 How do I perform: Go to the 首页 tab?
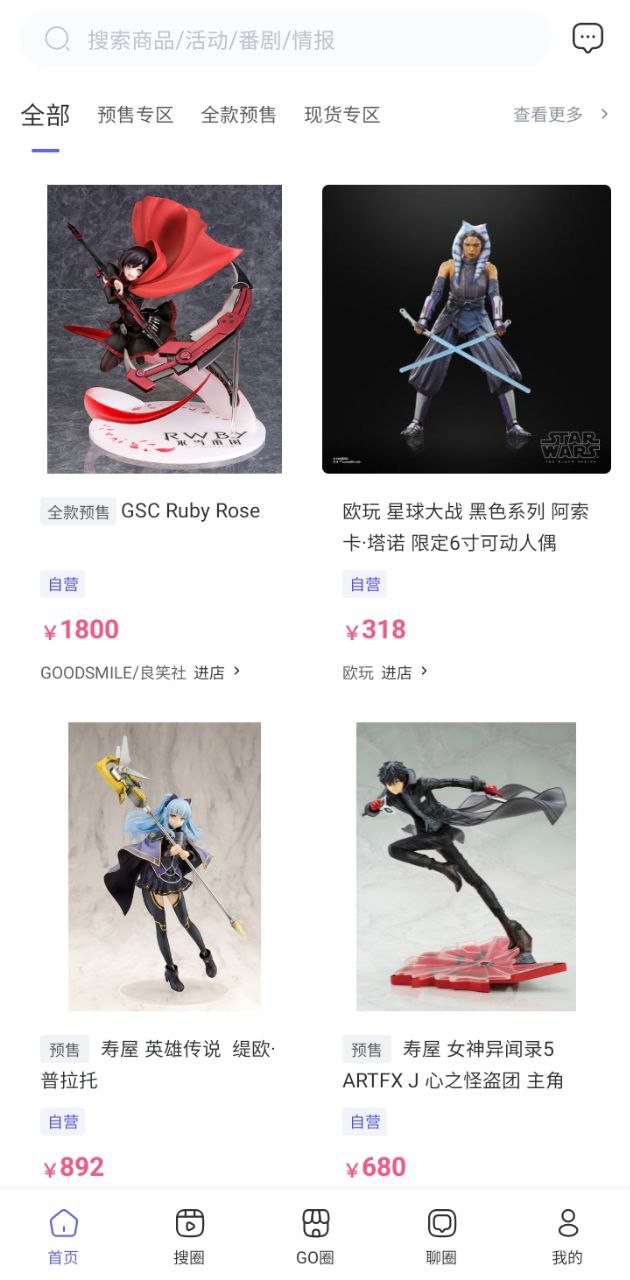pyautogui.click(x=63, y=1236)
